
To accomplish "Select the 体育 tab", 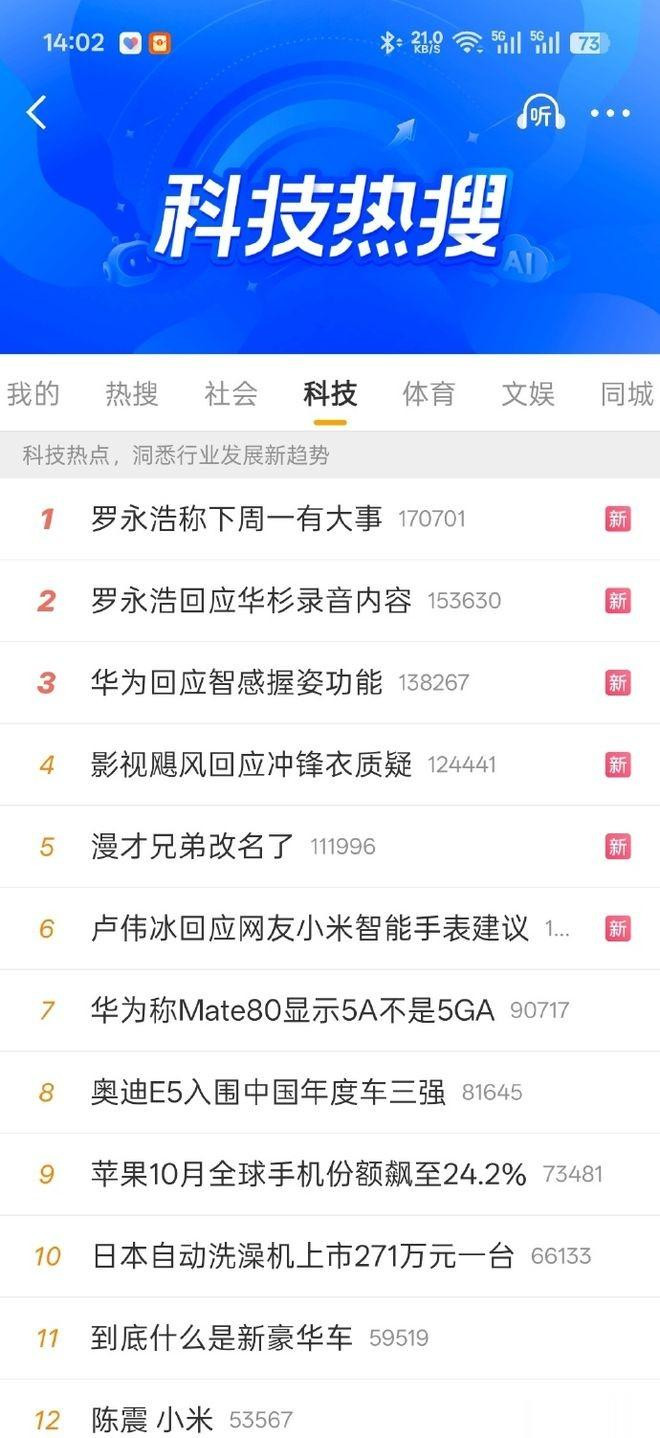I will click(428, 394).
